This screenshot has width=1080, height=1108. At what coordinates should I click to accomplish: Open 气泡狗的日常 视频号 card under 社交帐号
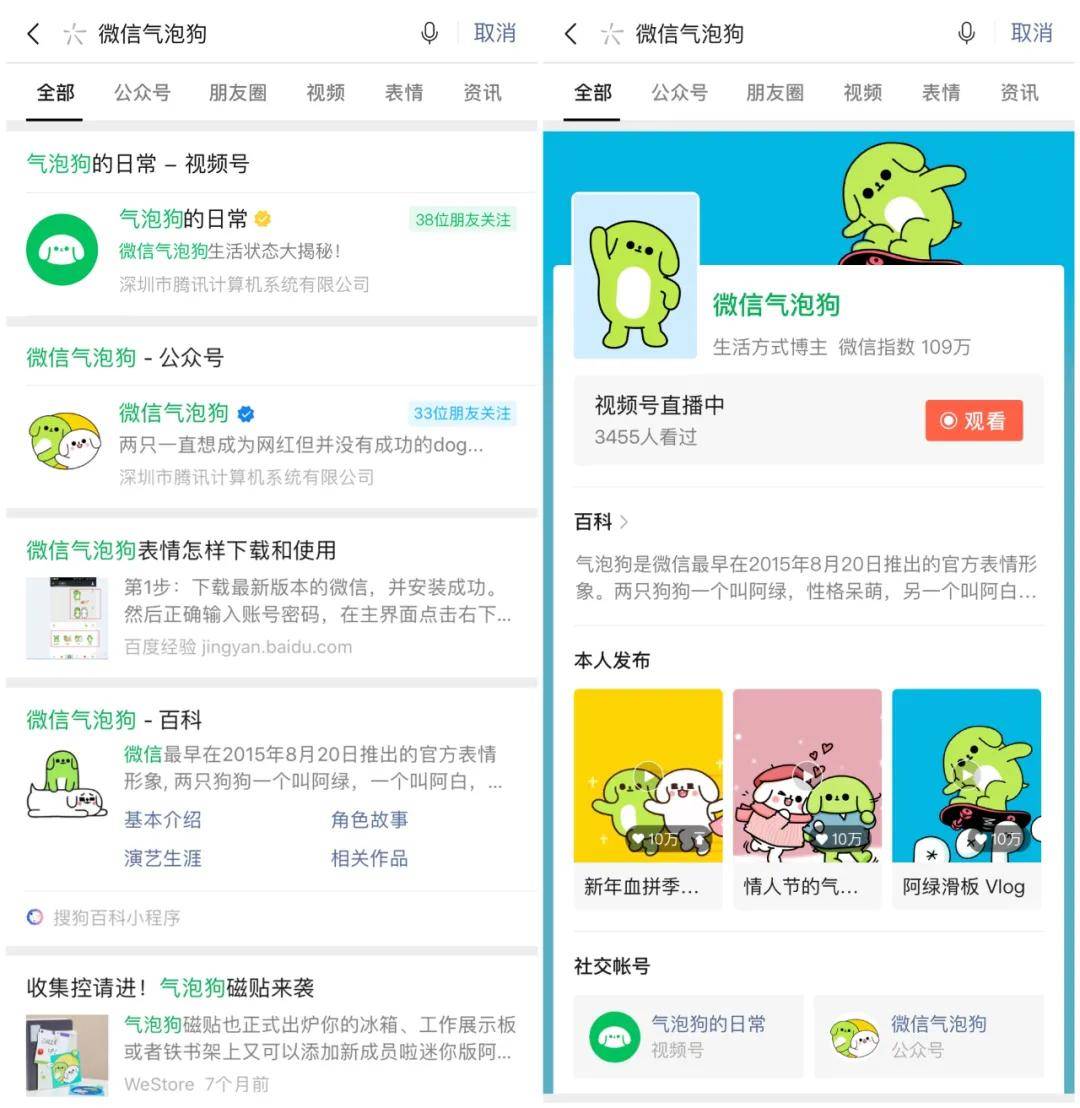[688, 1036]
